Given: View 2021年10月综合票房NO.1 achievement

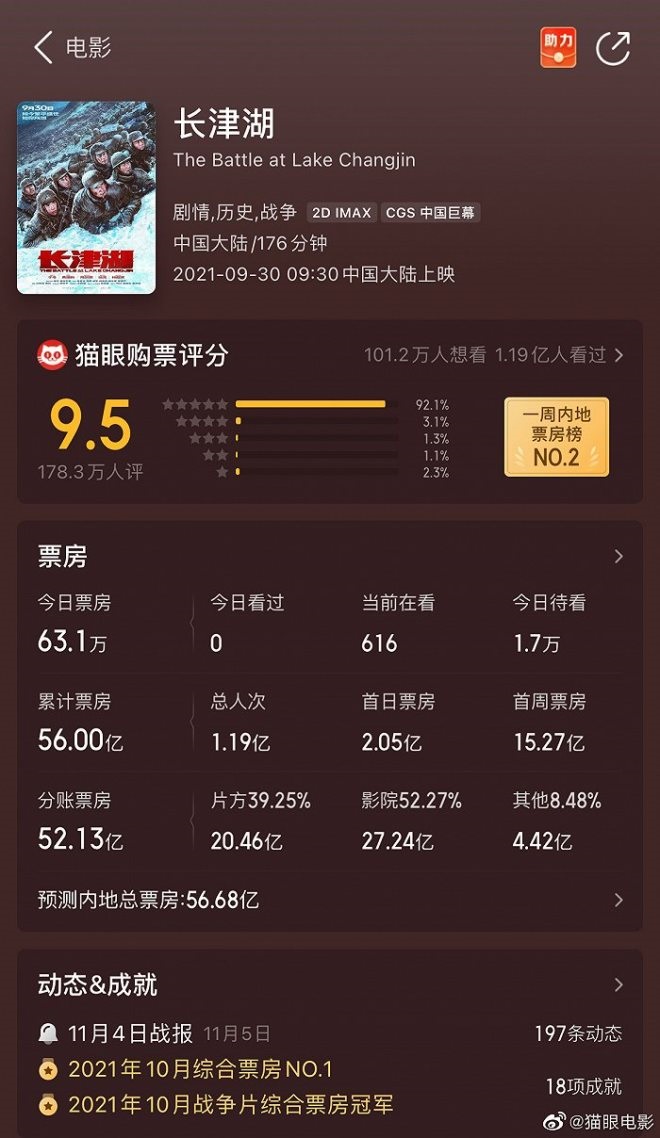Looking at the screenshot, I should click(199, 1069).
